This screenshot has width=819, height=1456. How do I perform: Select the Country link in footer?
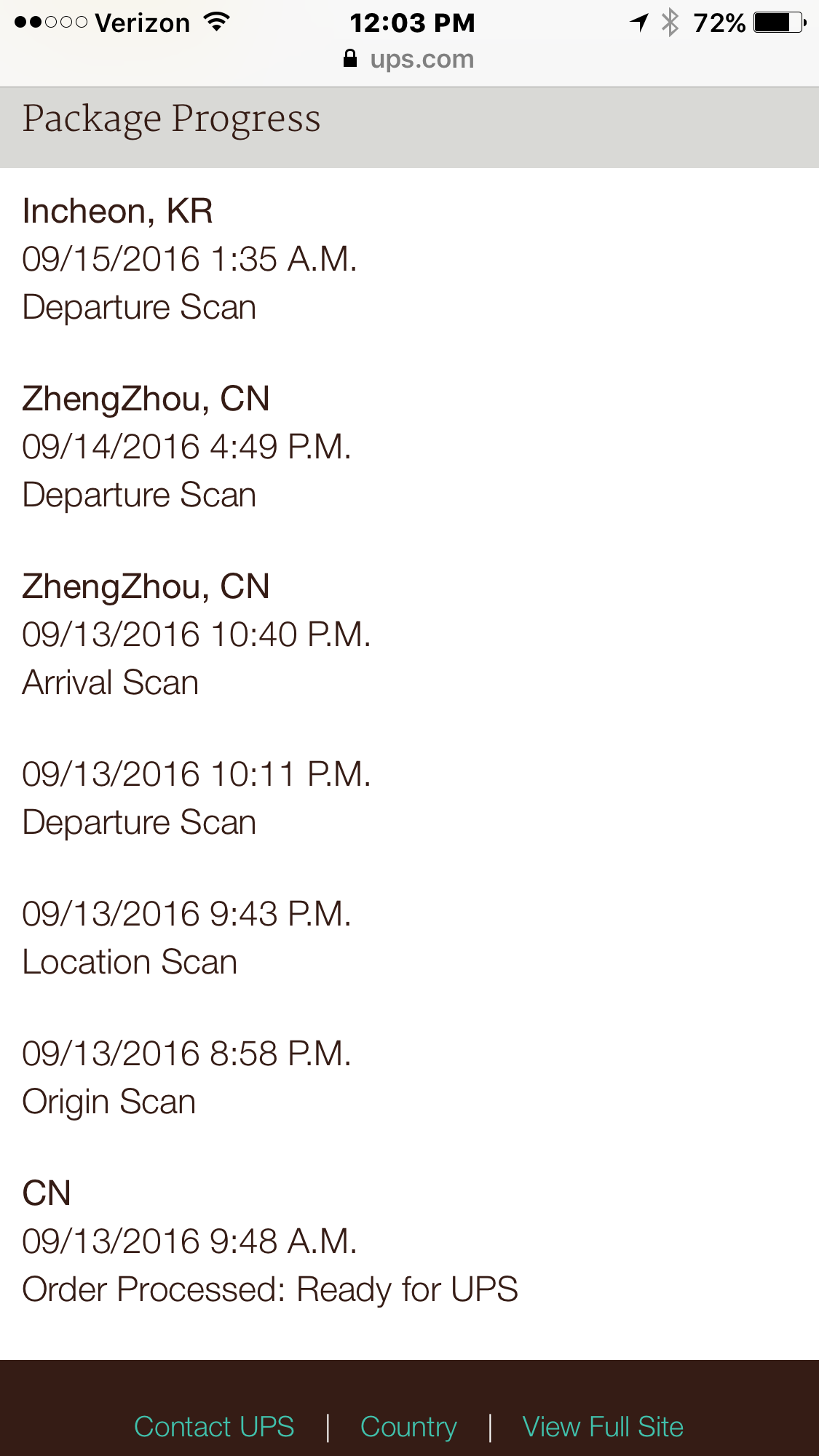point(408,1427)
